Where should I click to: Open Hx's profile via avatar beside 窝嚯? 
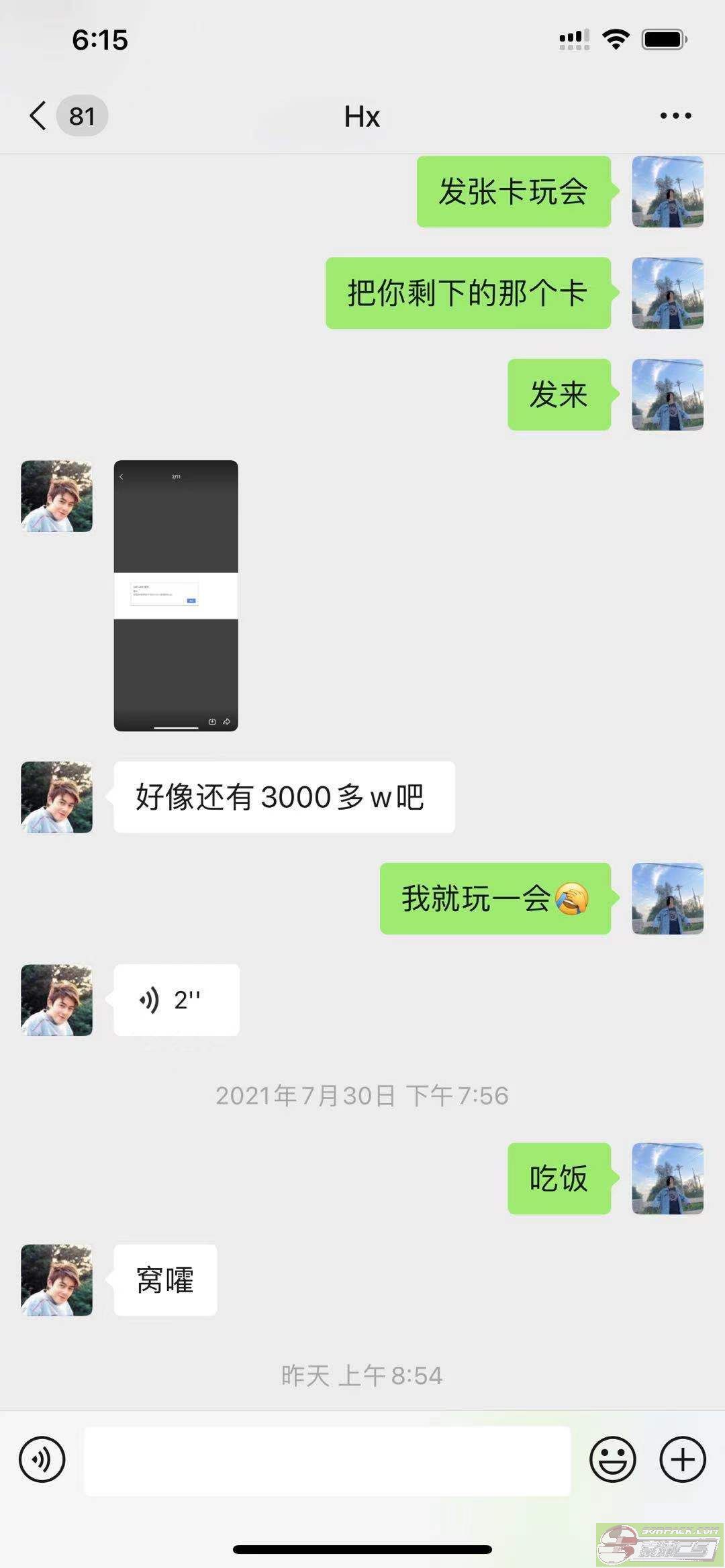[x=57, y=1280]
